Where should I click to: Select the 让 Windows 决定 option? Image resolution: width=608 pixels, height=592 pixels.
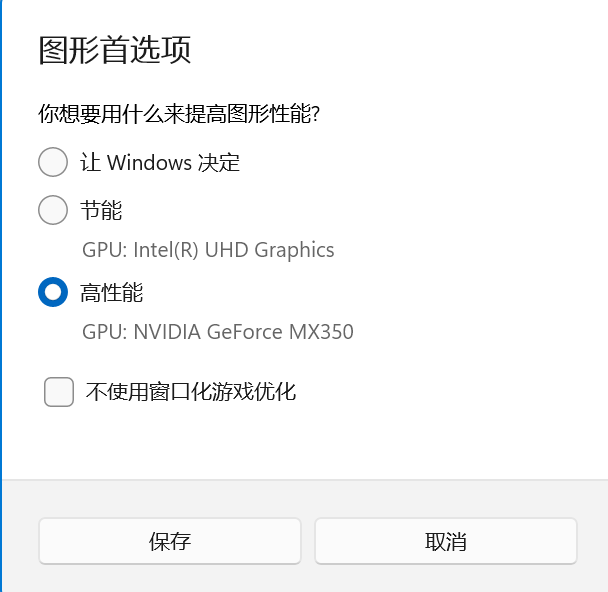click(x=53, y=162)
